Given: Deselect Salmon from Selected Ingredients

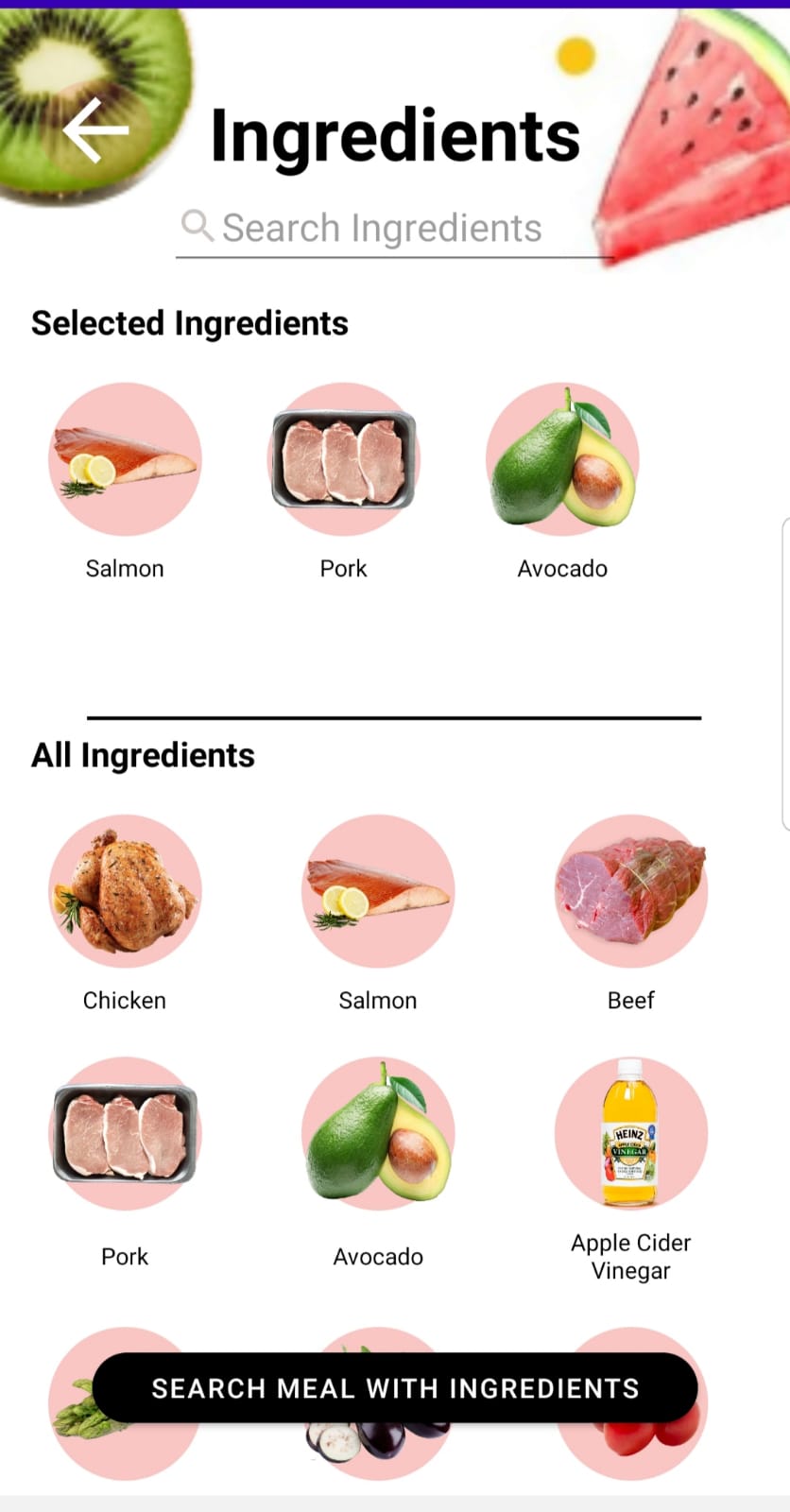Looking at the screenshot, I should point(124,458).
